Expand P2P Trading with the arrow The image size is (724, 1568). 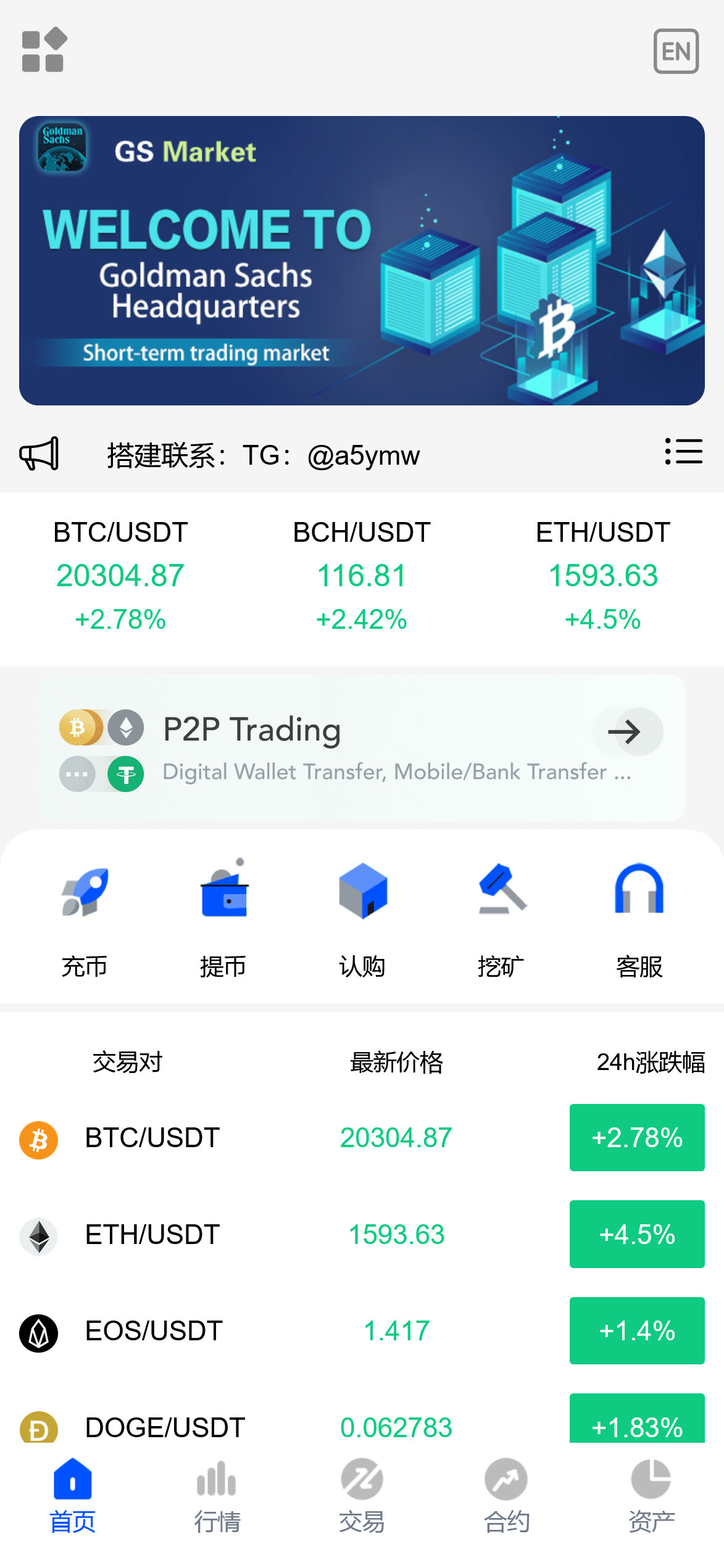coord(626,732)
